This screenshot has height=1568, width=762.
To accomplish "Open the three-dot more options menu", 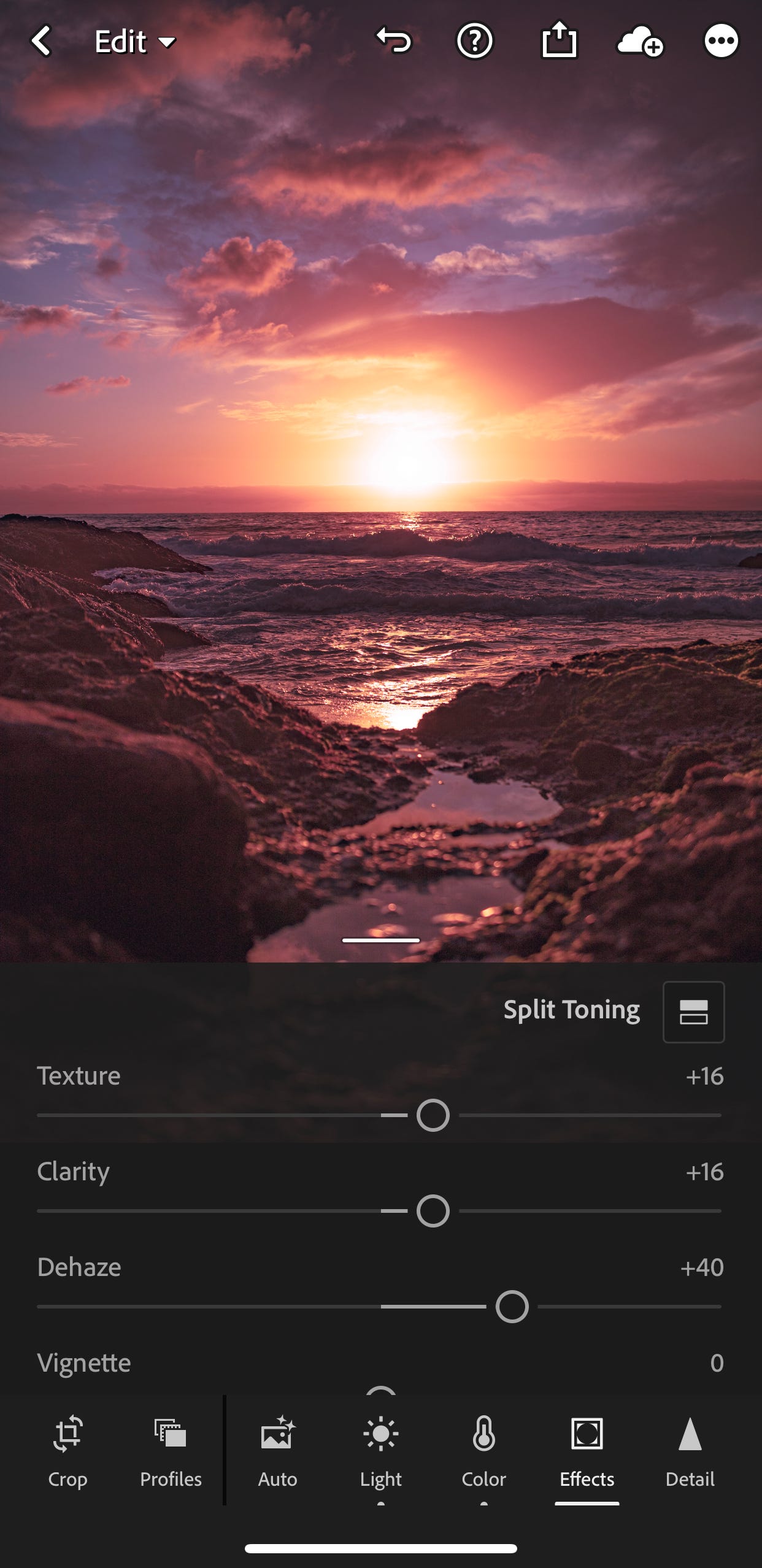I will coord(721,41).
